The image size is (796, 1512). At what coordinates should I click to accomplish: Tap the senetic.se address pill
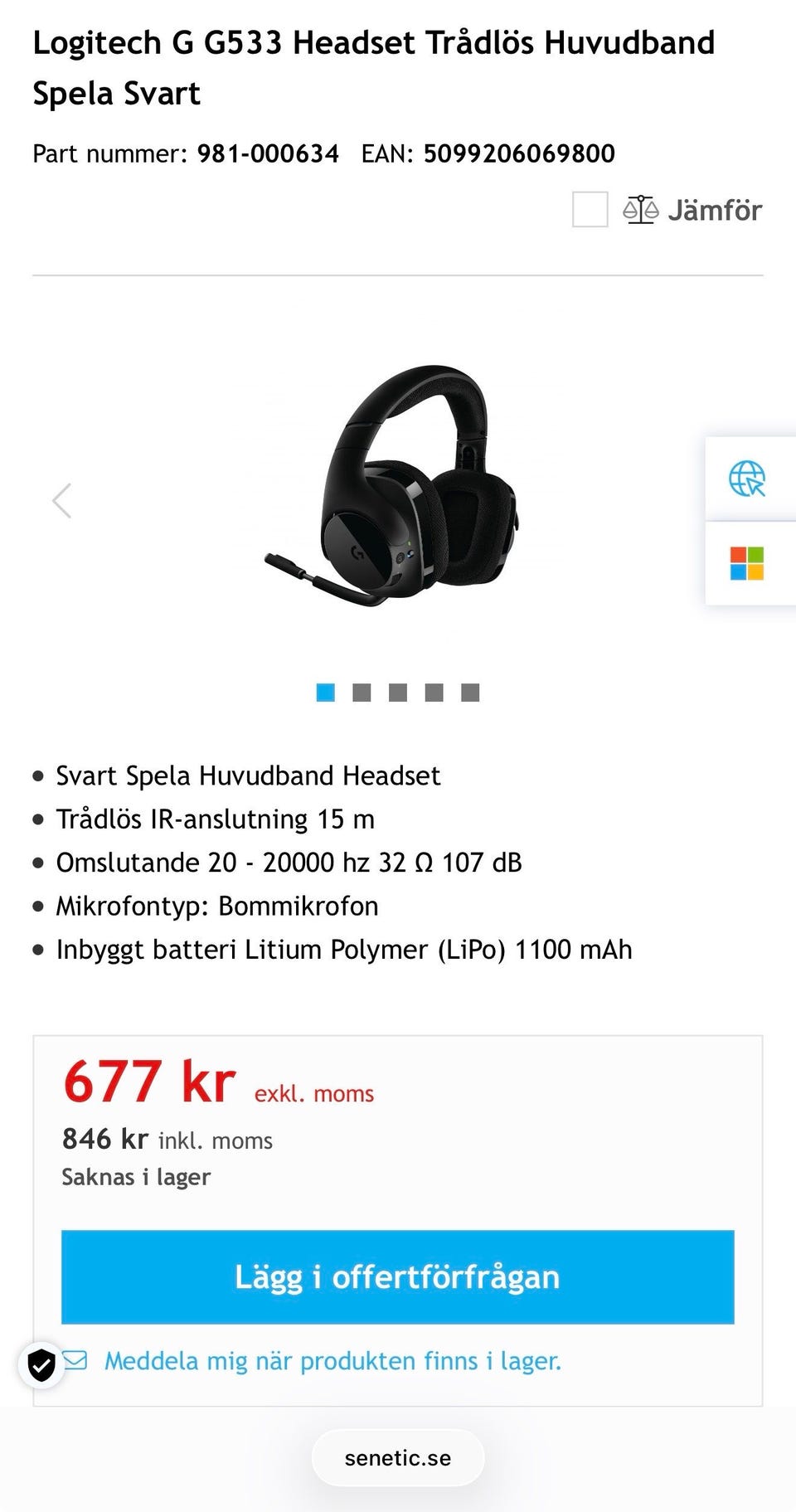[398, 1458]
